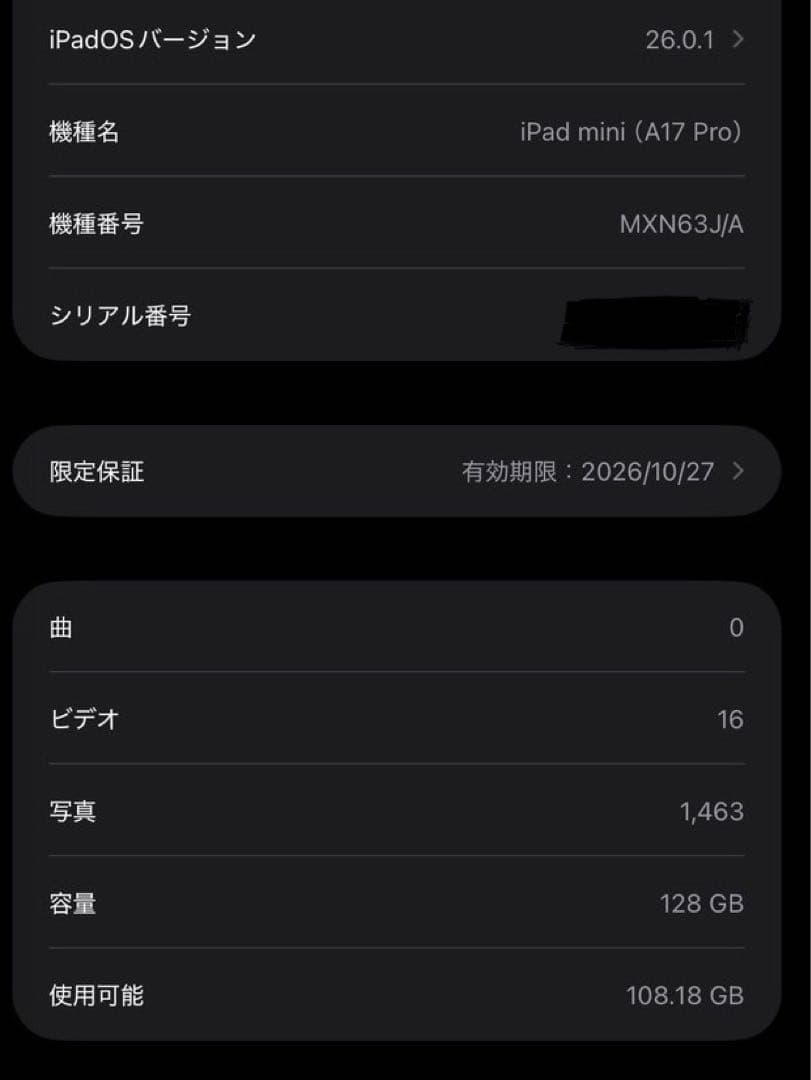Tap the 機種名 row showing iPad mini
Screen dimensions: 811x1080
[400, 131]
